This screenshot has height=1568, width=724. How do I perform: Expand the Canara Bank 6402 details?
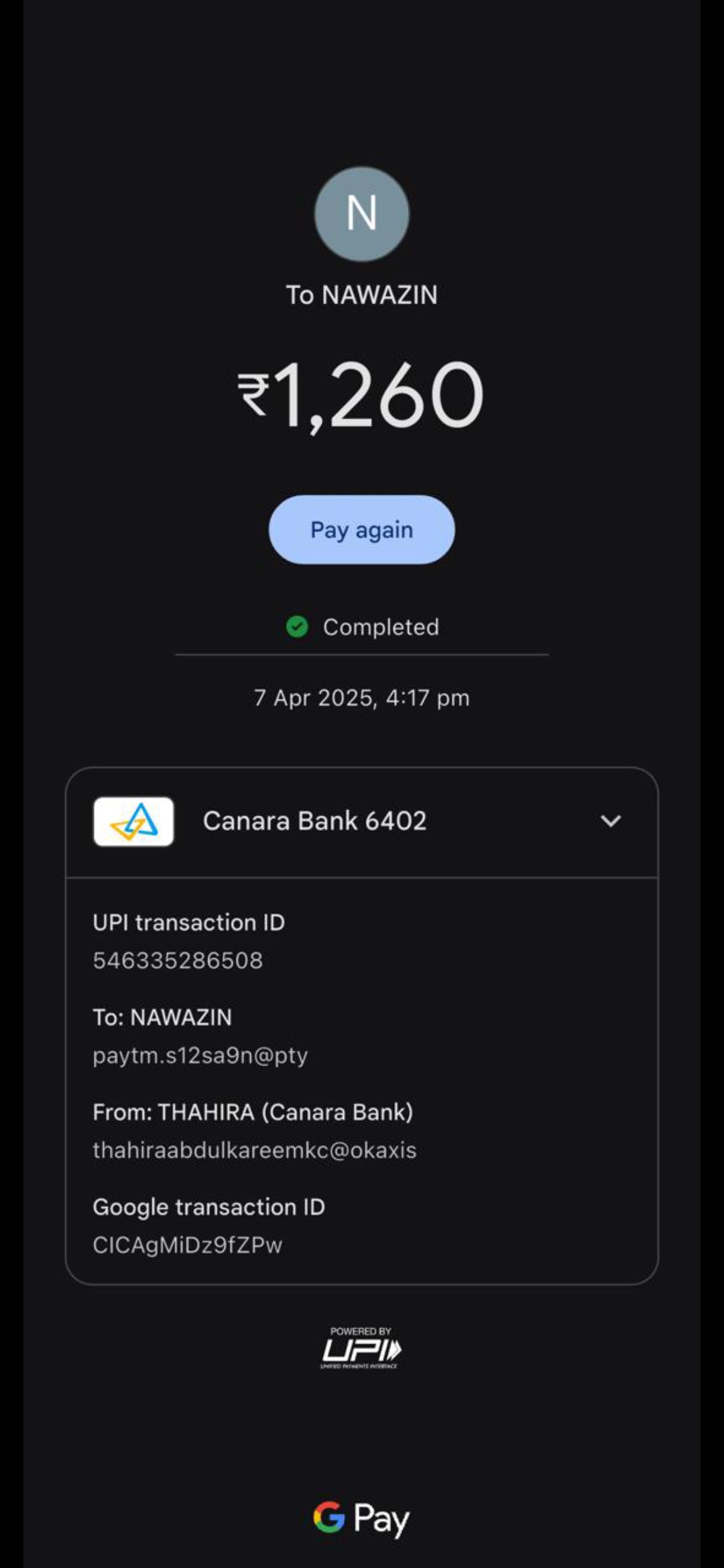610,821
